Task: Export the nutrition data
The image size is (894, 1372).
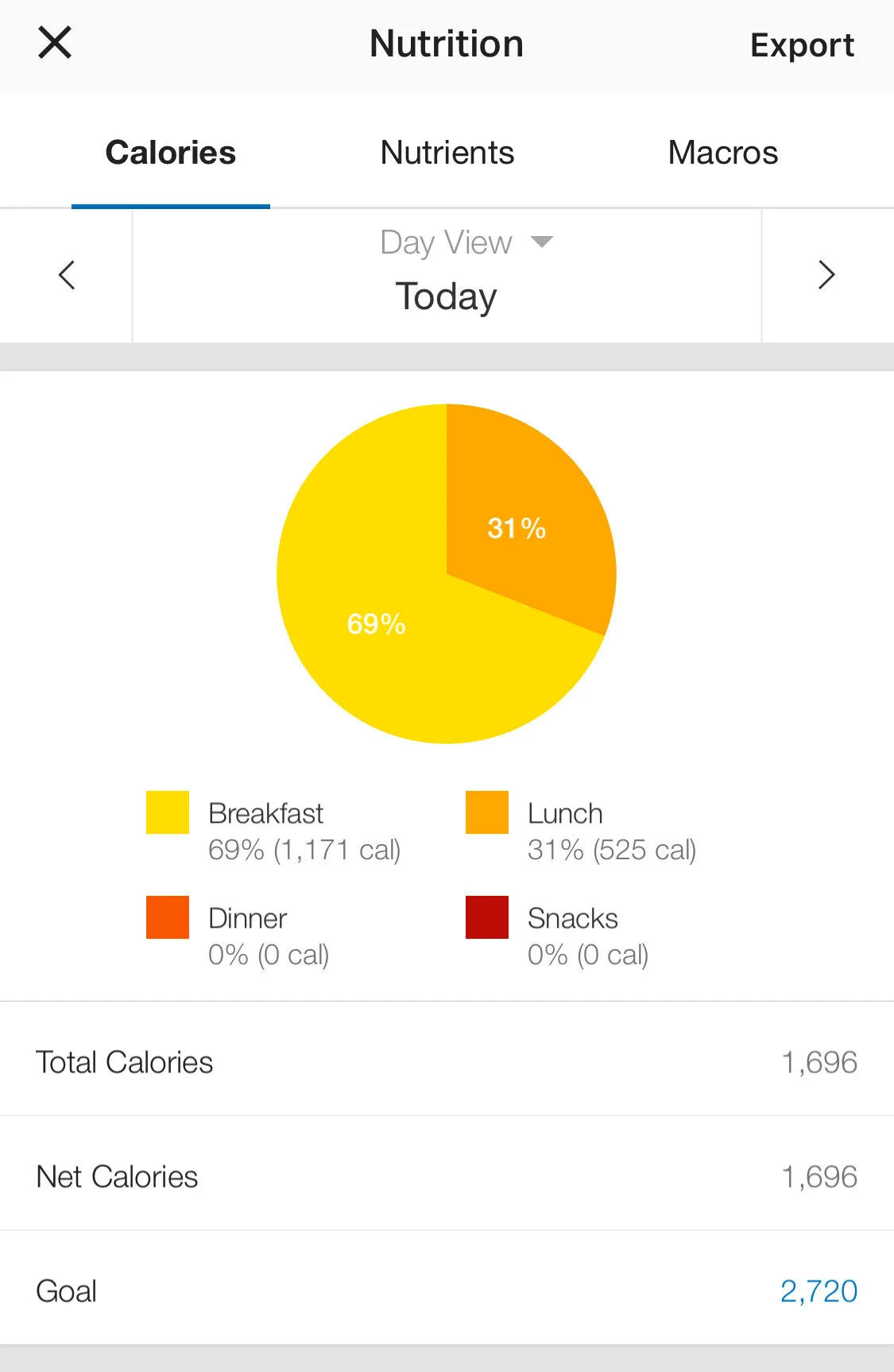Action: [802, 45]
